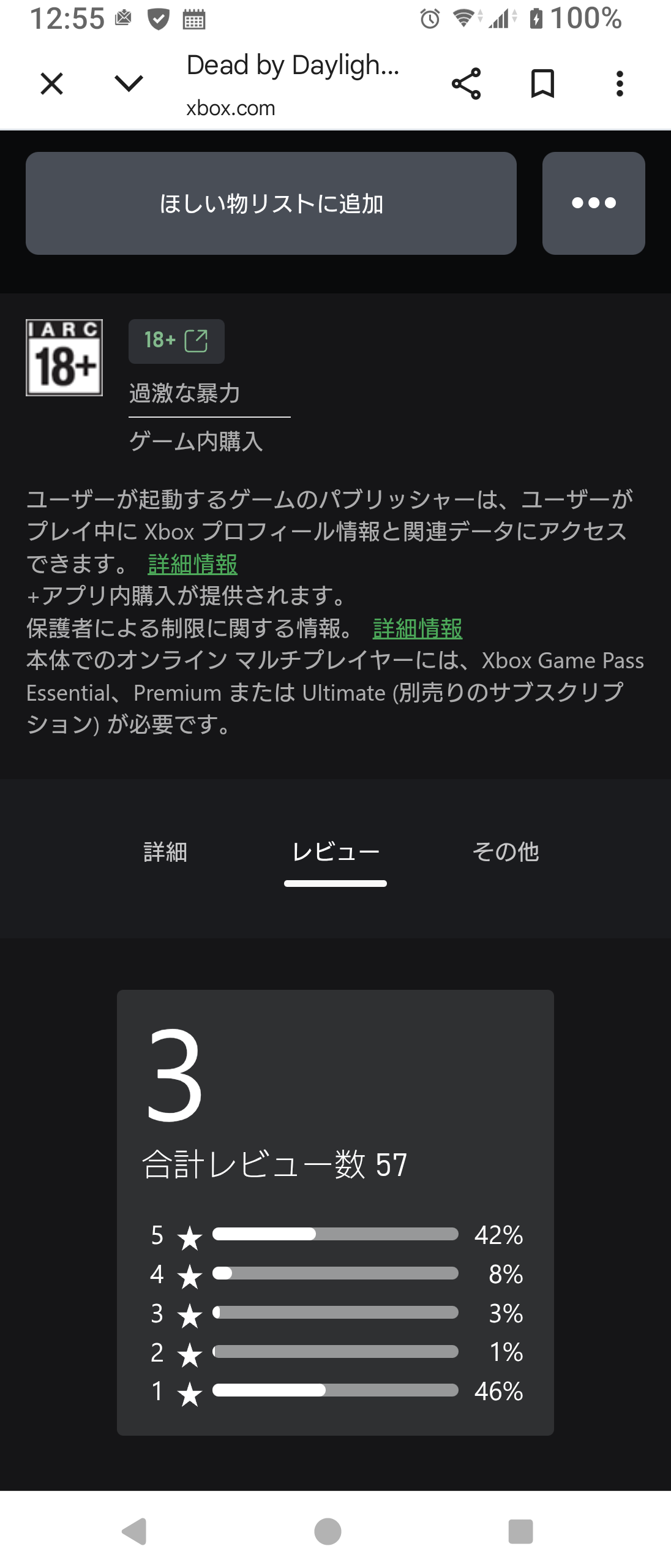Open the three-dot more options button
The width and height of the screenshot is (671, 1568).
[x=593, y=203]
